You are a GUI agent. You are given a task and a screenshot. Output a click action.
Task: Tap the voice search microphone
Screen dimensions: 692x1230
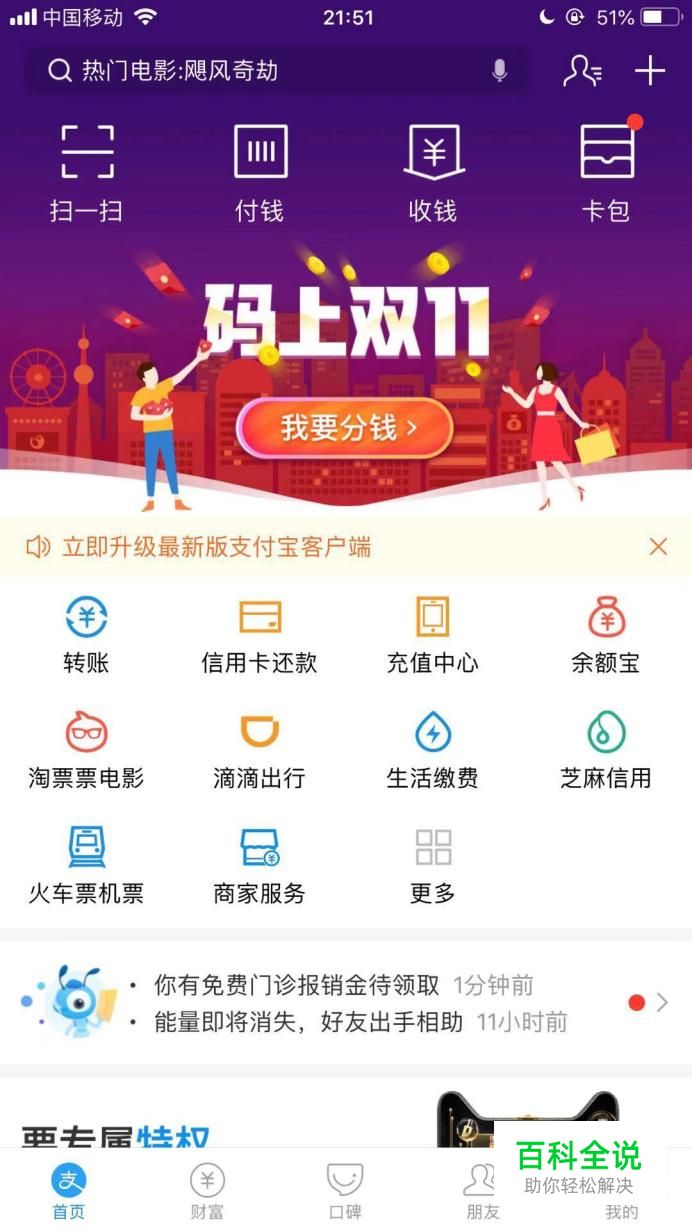[x=499, y=71]
